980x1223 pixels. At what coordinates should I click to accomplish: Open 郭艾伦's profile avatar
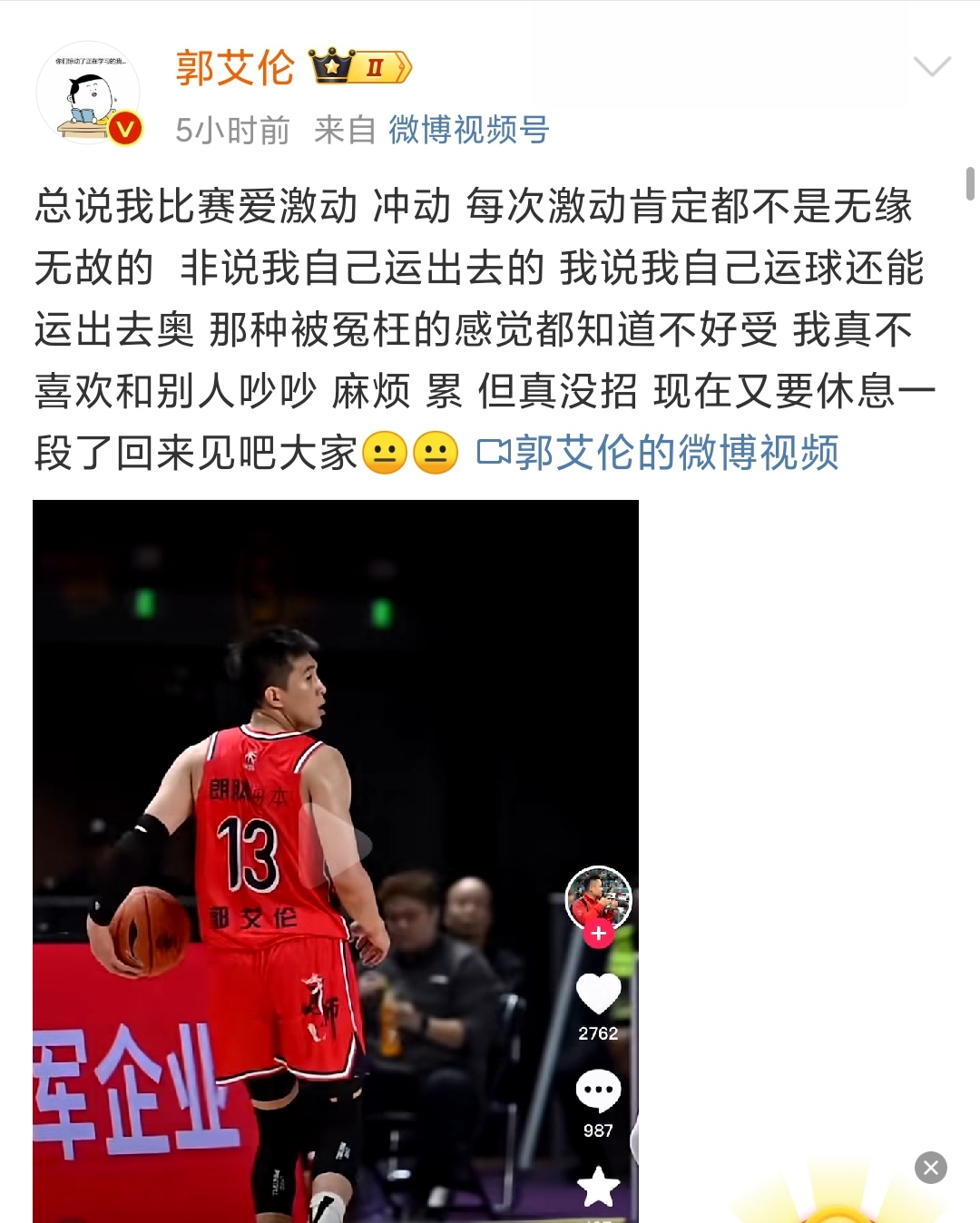pos(88,93)
